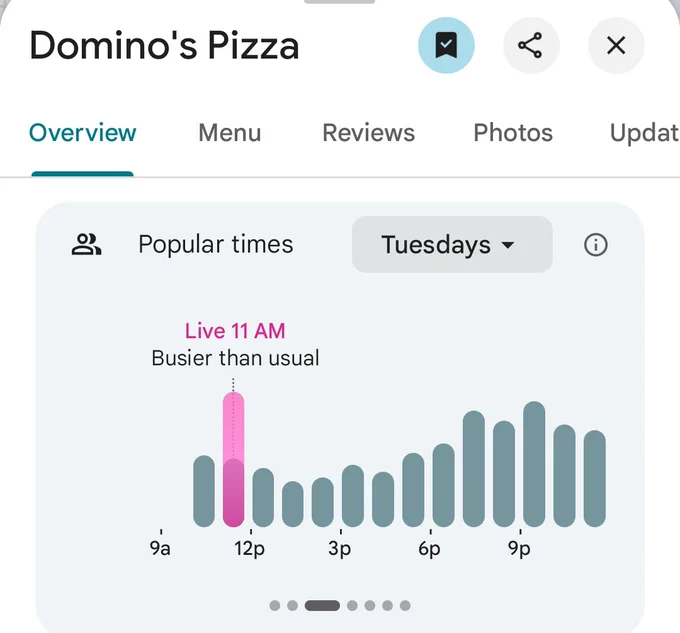The width and height of the screenshot is (680, 633).
Task: Expand the Tuesdays day dropdown
Action: [452, 245]
